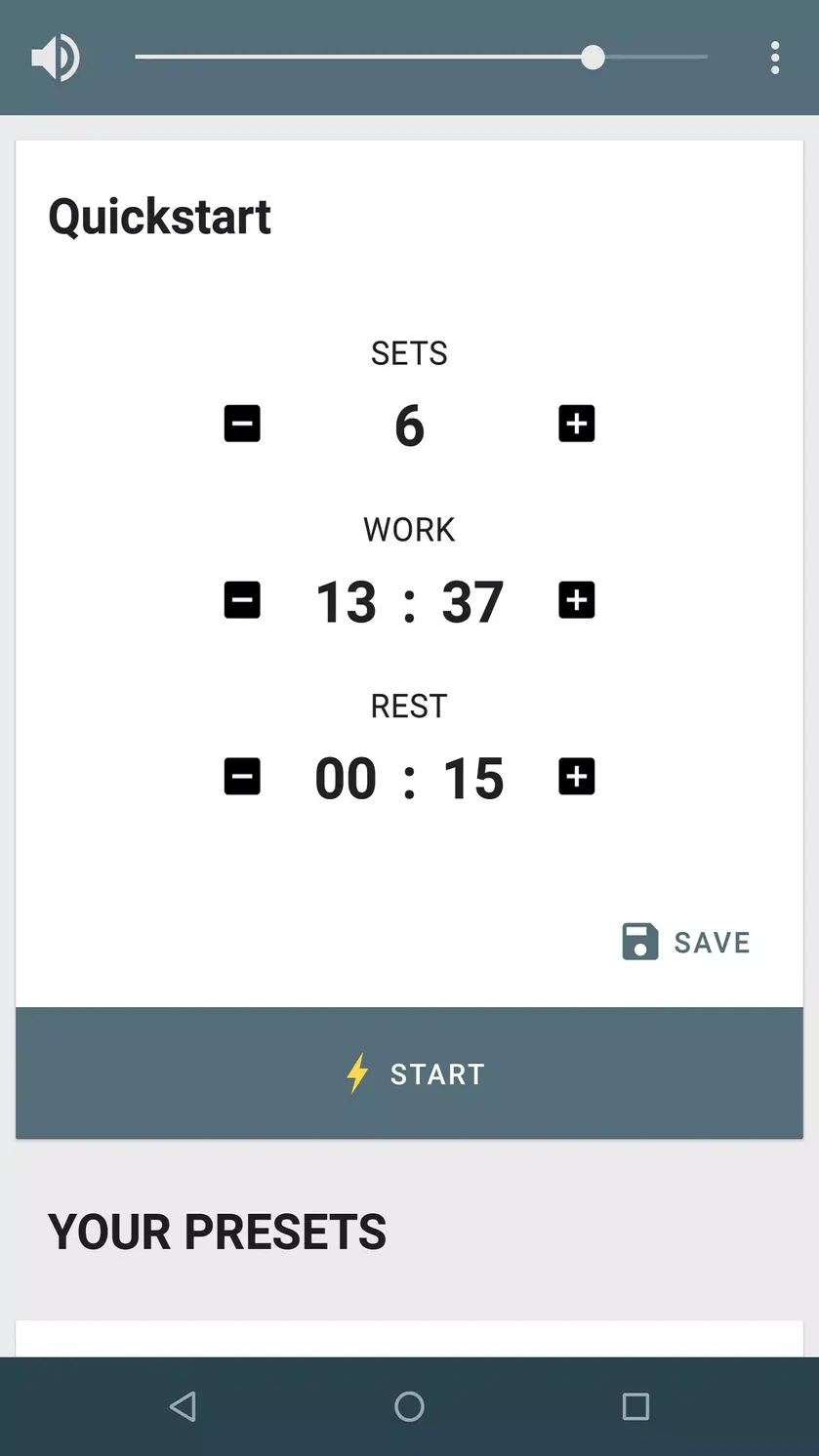Edit the rest seconds value 15
The image size is (819, 1456).
473,779
